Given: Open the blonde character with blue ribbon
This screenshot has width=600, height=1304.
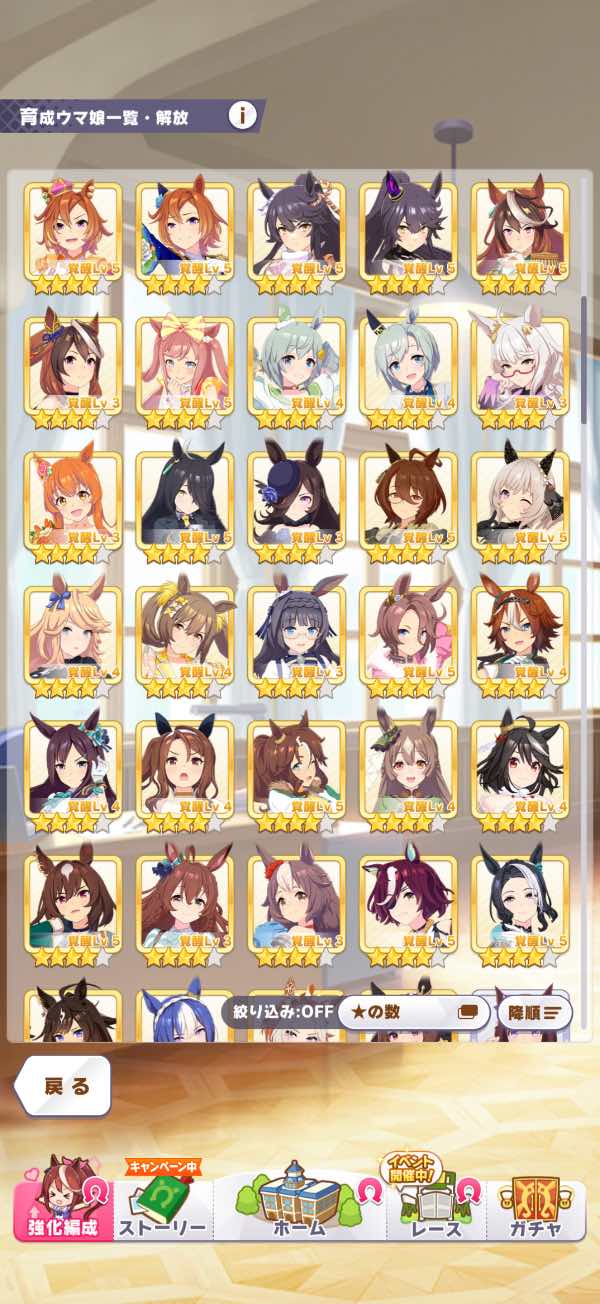Looking at the screenshot, I should (x=73, y=639).
